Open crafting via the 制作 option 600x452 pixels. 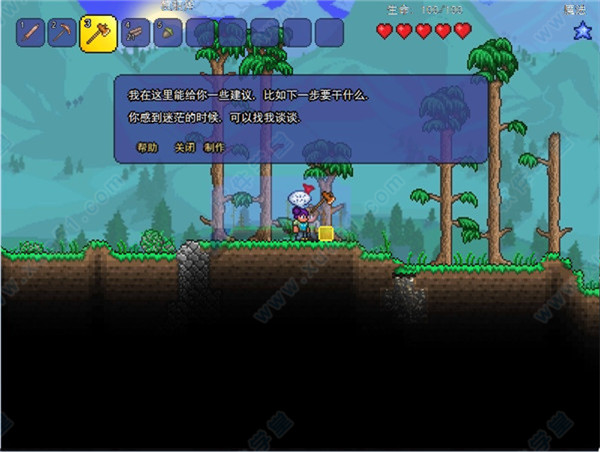(x=214, y=147)
